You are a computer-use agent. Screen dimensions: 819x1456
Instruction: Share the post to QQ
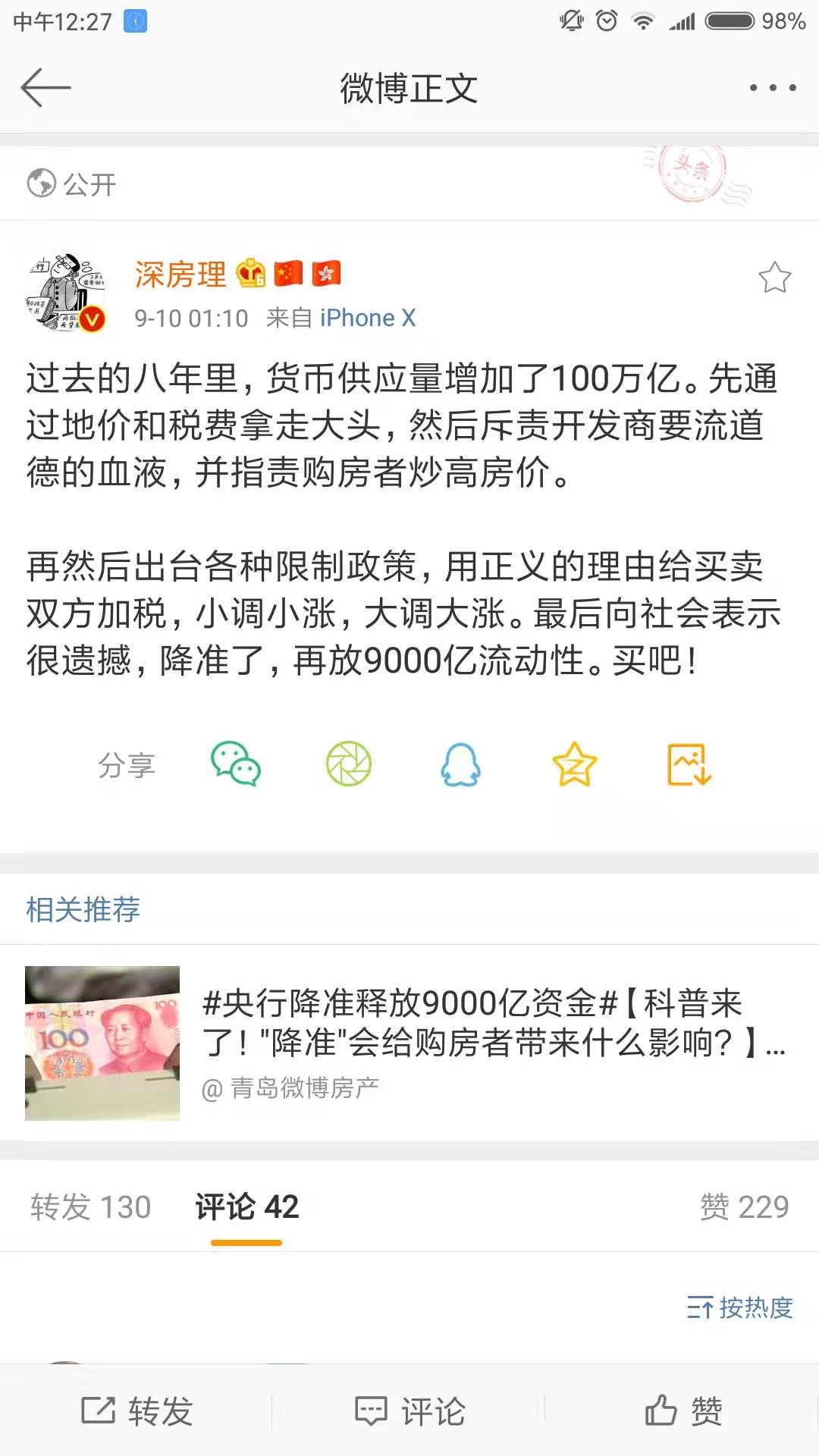click(460, 764)
